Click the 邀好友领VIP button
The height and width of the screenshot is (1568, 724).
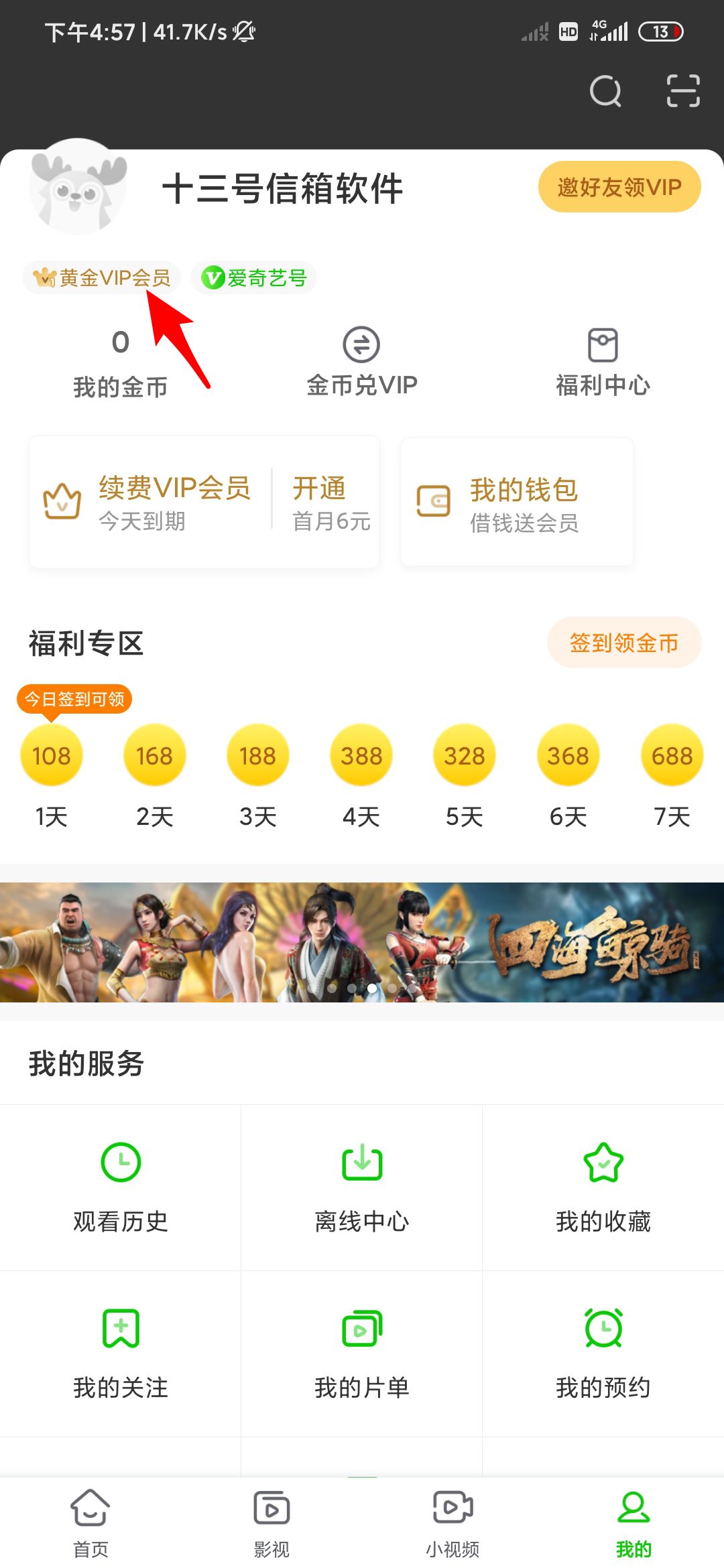619,187
